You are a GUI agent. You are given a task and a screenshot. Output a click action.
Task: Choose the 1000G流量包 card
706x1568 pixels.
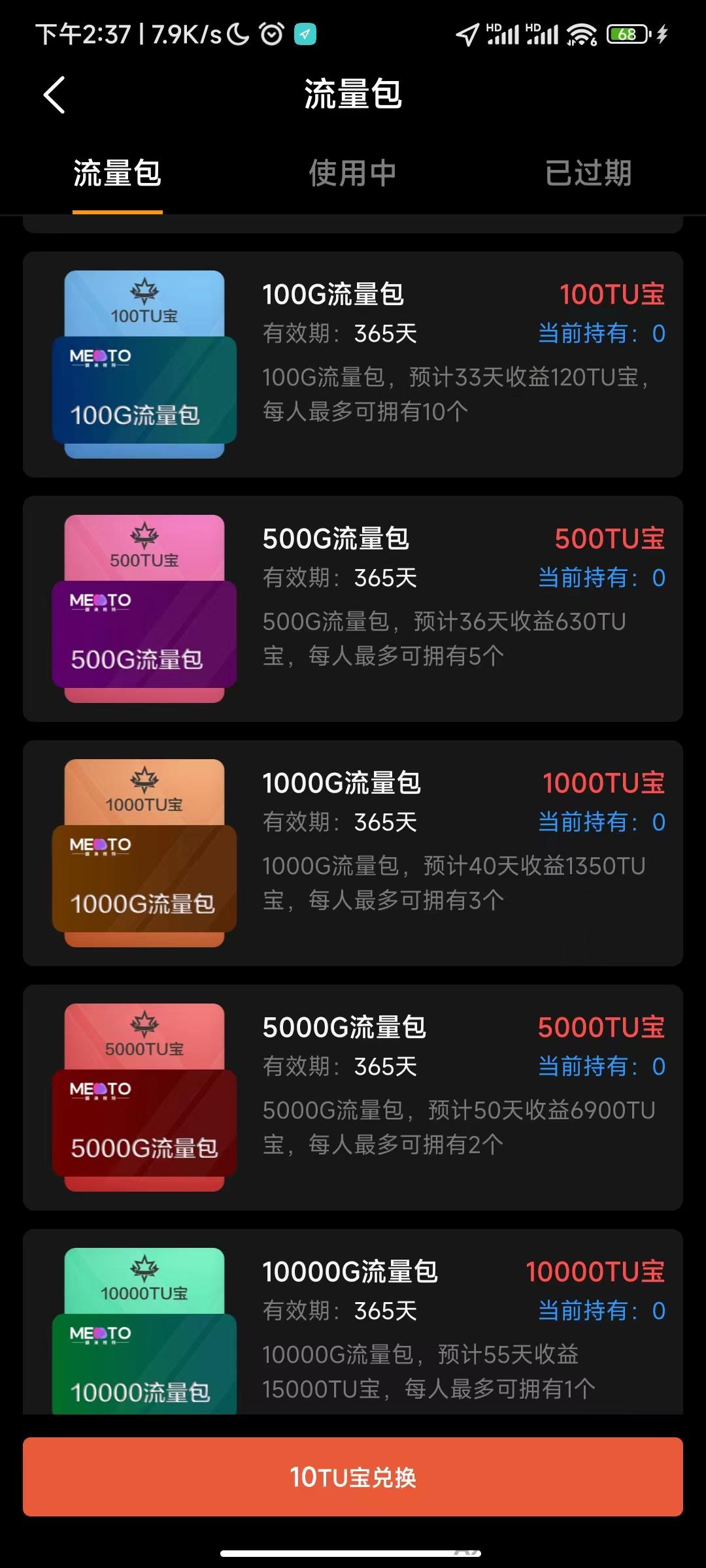coord(353,853)
